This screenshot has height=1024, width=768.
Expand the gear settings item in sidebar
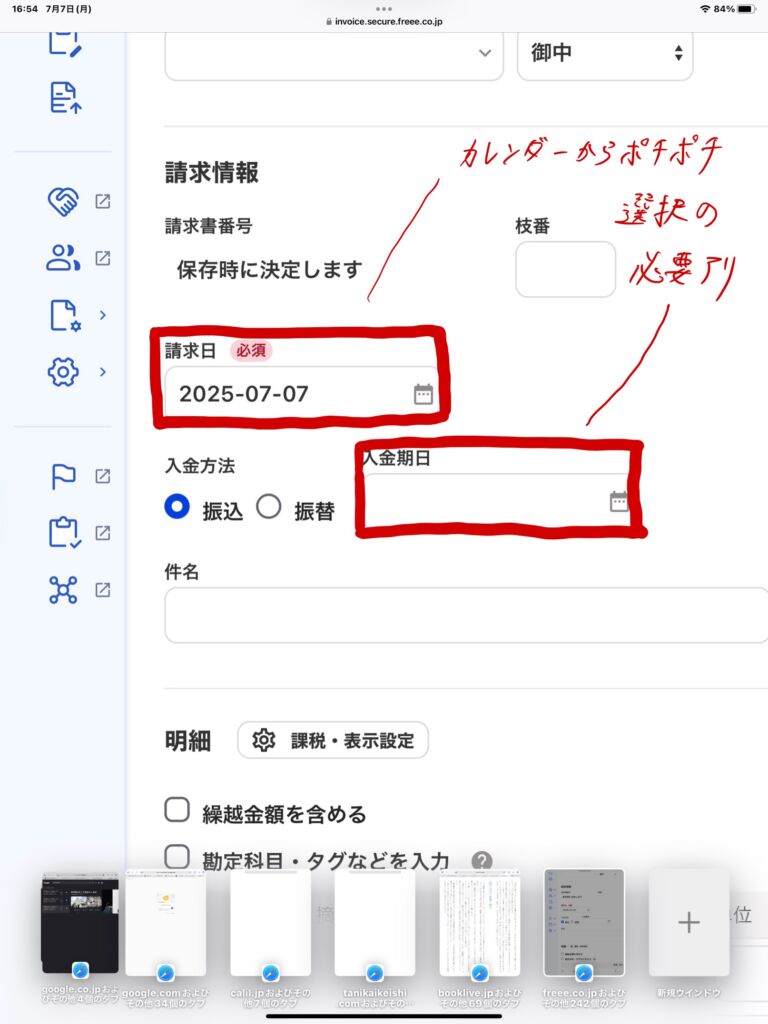(63, 372)
